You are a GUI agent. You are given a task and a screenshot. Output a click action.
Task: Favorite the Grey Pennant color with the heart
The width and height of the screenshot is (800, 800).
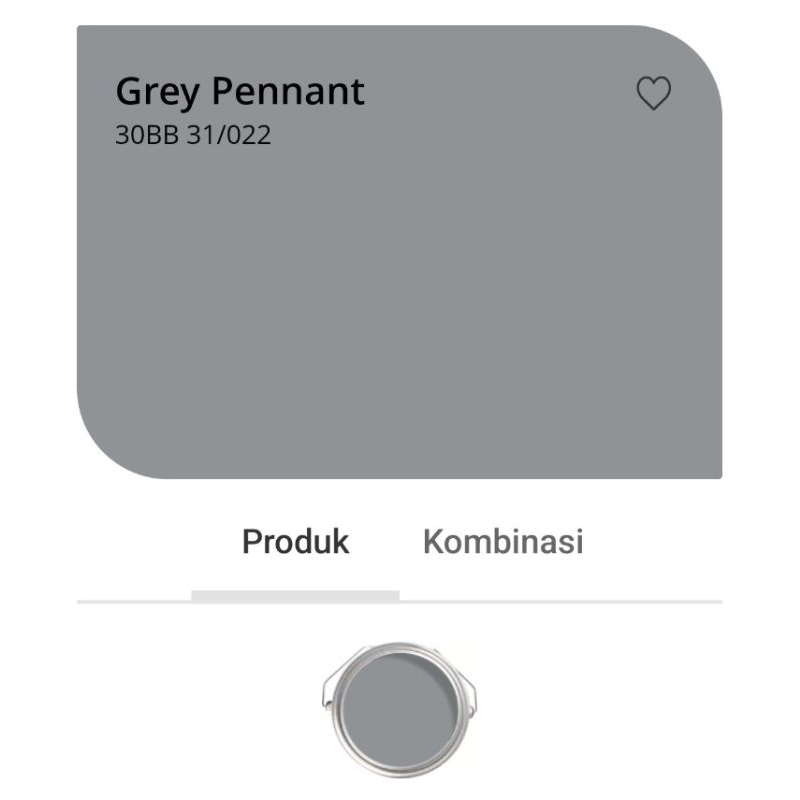pyautogui.click(x=654, y=94)
